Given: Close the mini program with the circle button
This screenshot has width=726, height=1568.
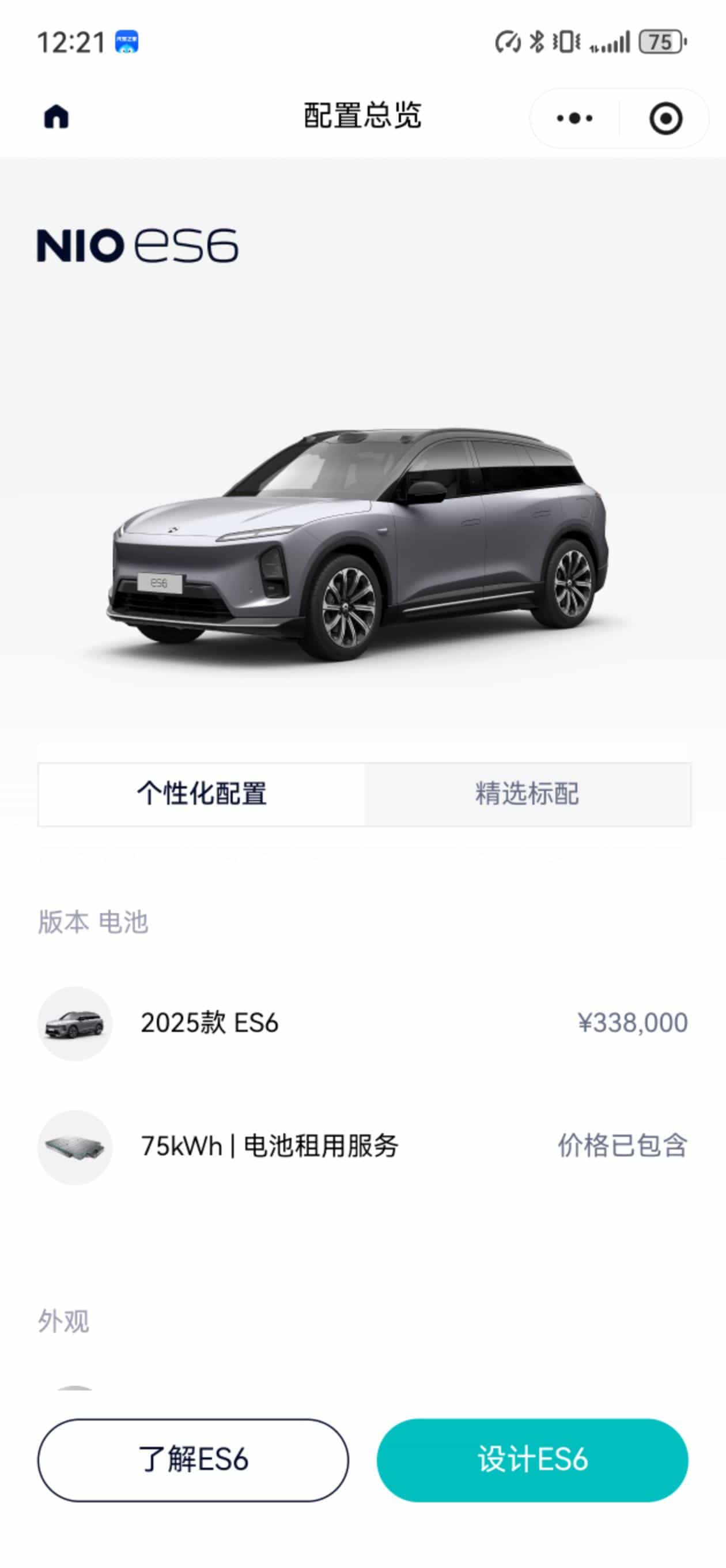Looking at the screenshot, I should click(x=665, y=118).
